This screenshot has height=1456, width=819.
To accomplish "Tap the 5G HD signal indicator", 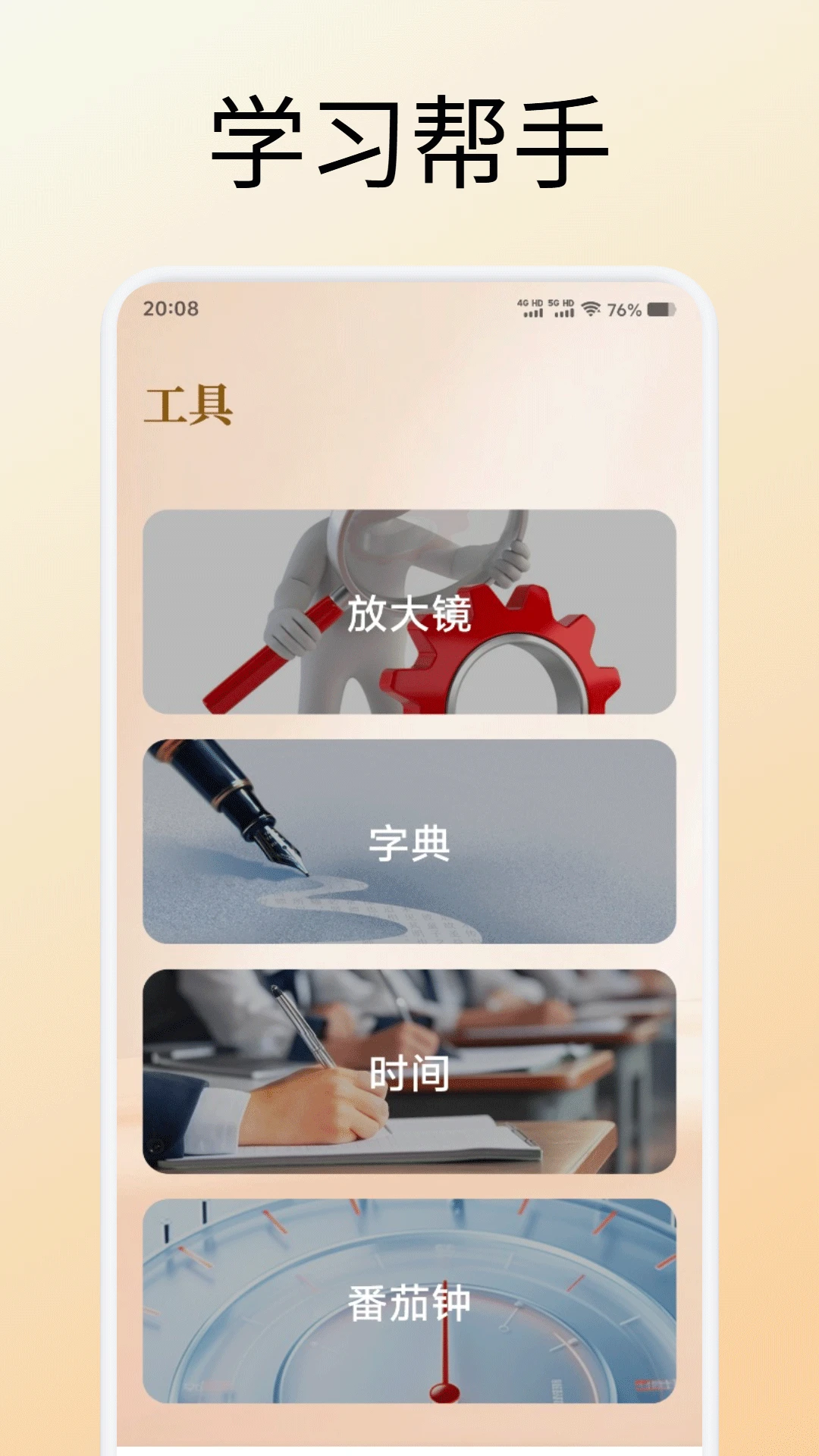I will (x=563, y=308).
